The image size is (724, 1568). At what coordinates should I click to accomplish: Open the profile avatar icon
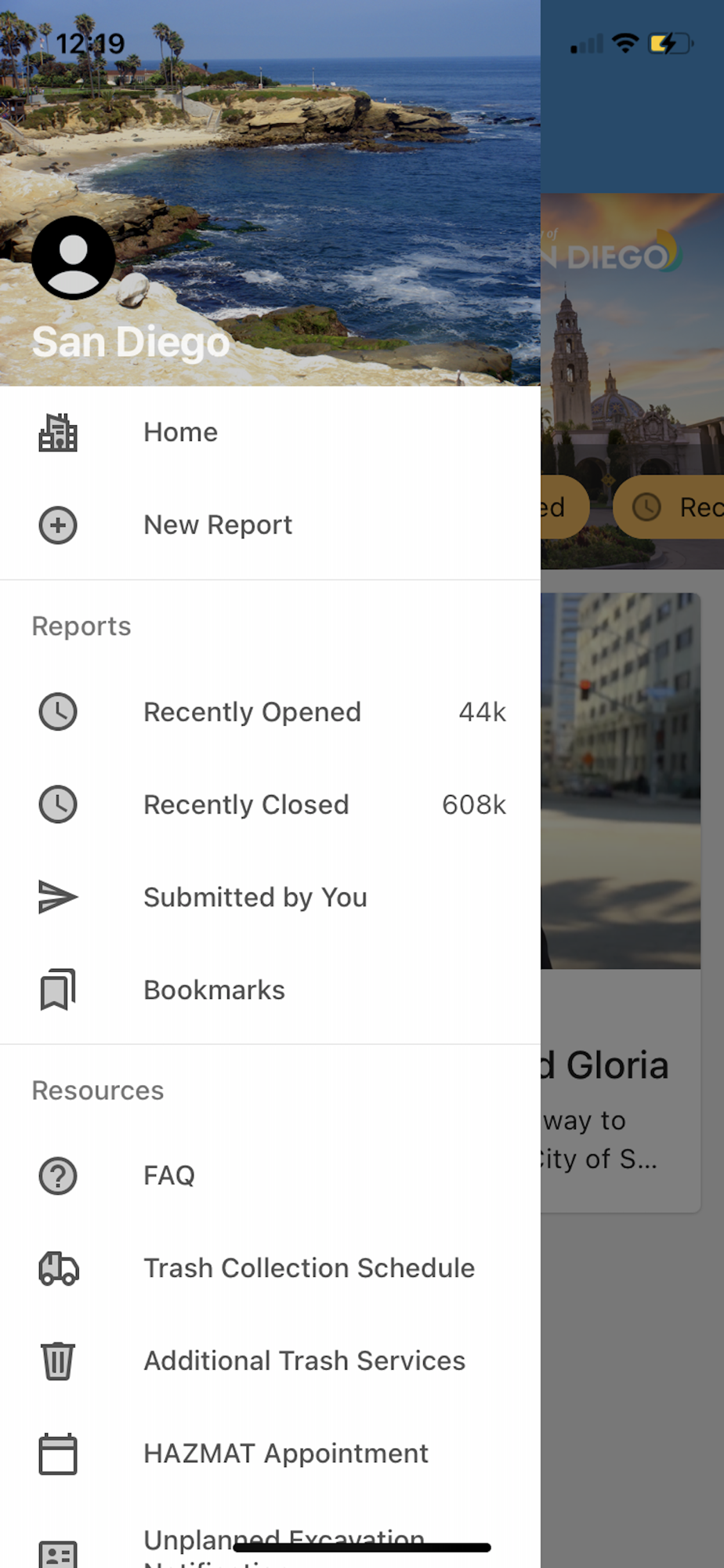74,257
